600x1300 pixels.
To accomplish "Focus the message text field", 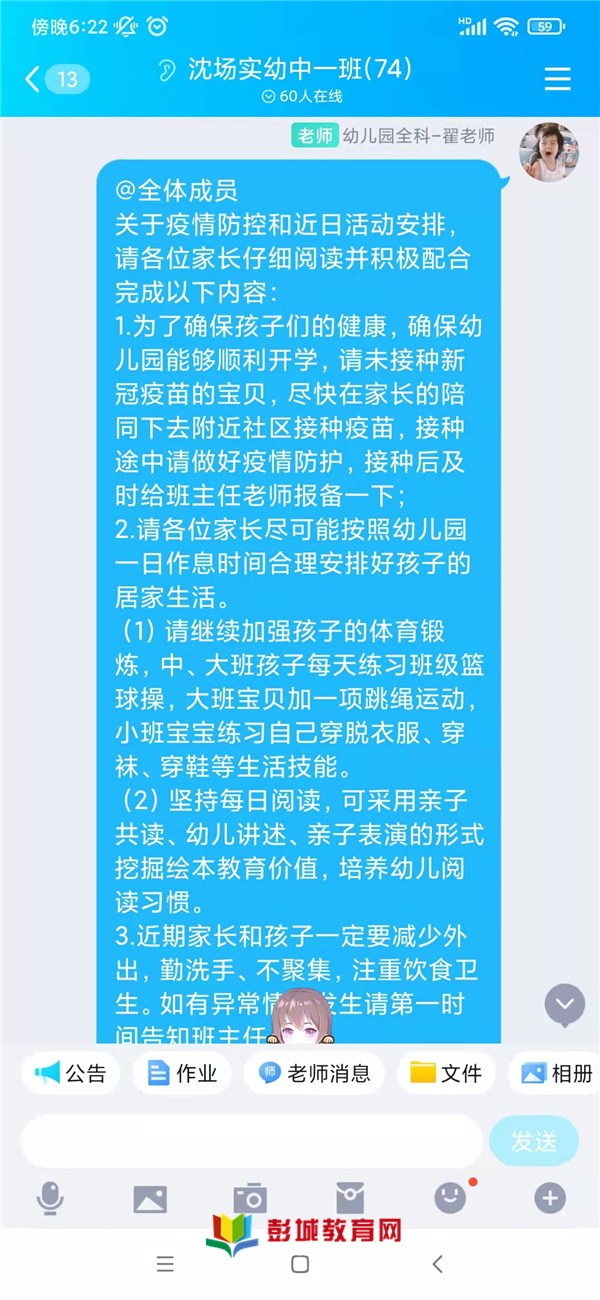I will click(250, 1141).
